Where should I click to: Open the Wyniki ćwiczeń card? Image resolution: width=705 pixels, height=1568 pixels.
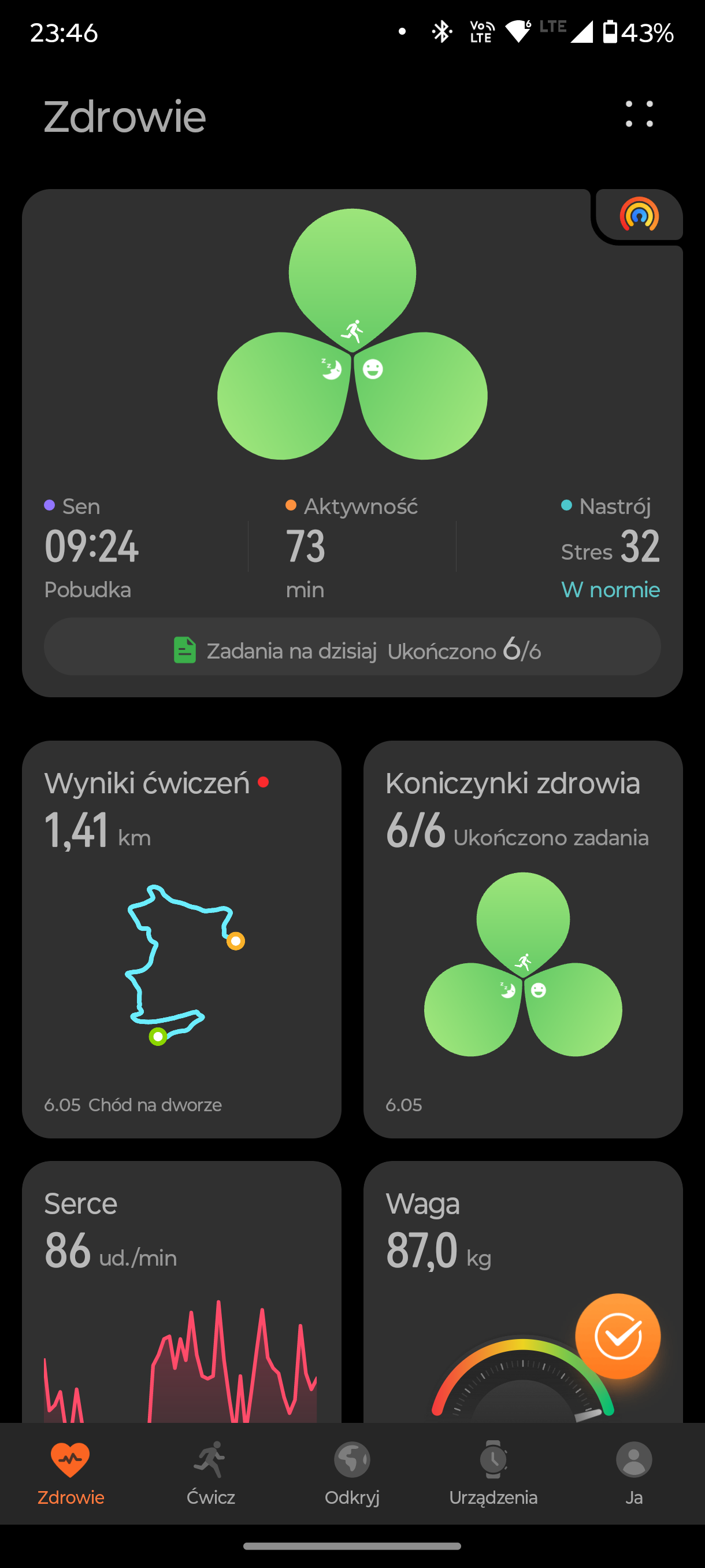coord(181,939)
